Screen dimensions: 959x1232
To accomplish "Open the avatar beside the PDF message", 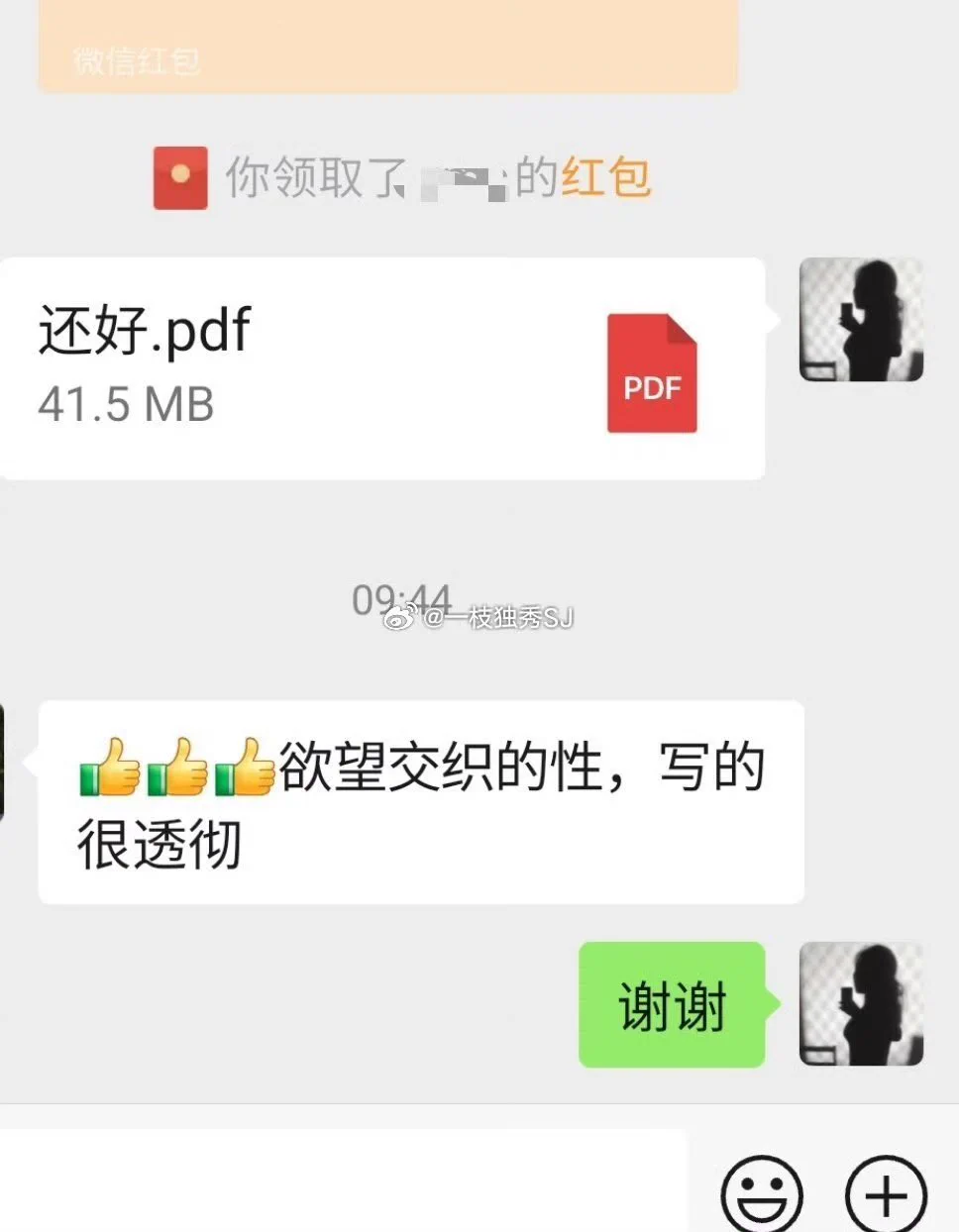I will (861, 320).
